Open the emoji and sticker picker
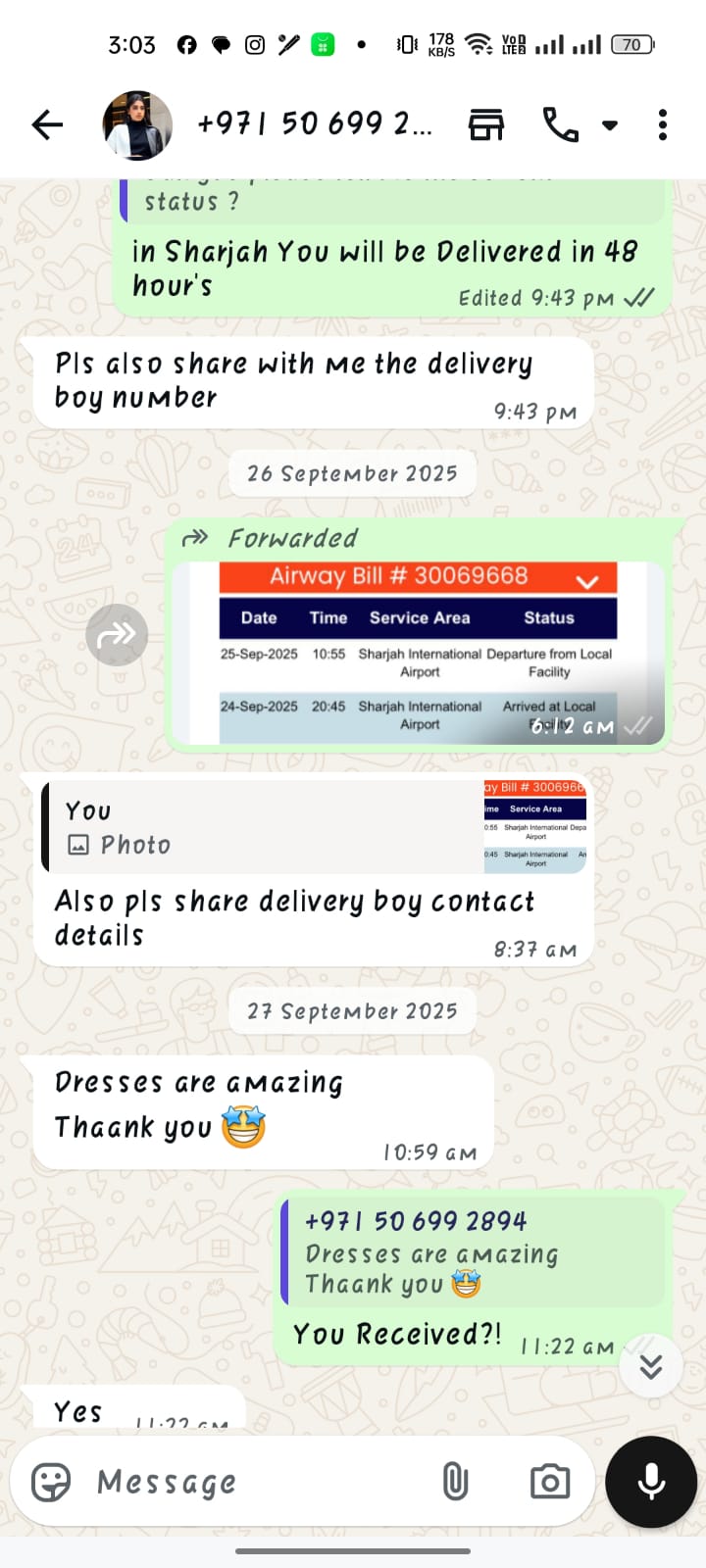Screen dimensions: 706x1568 pyautogui.click(x=51, y=1482)
